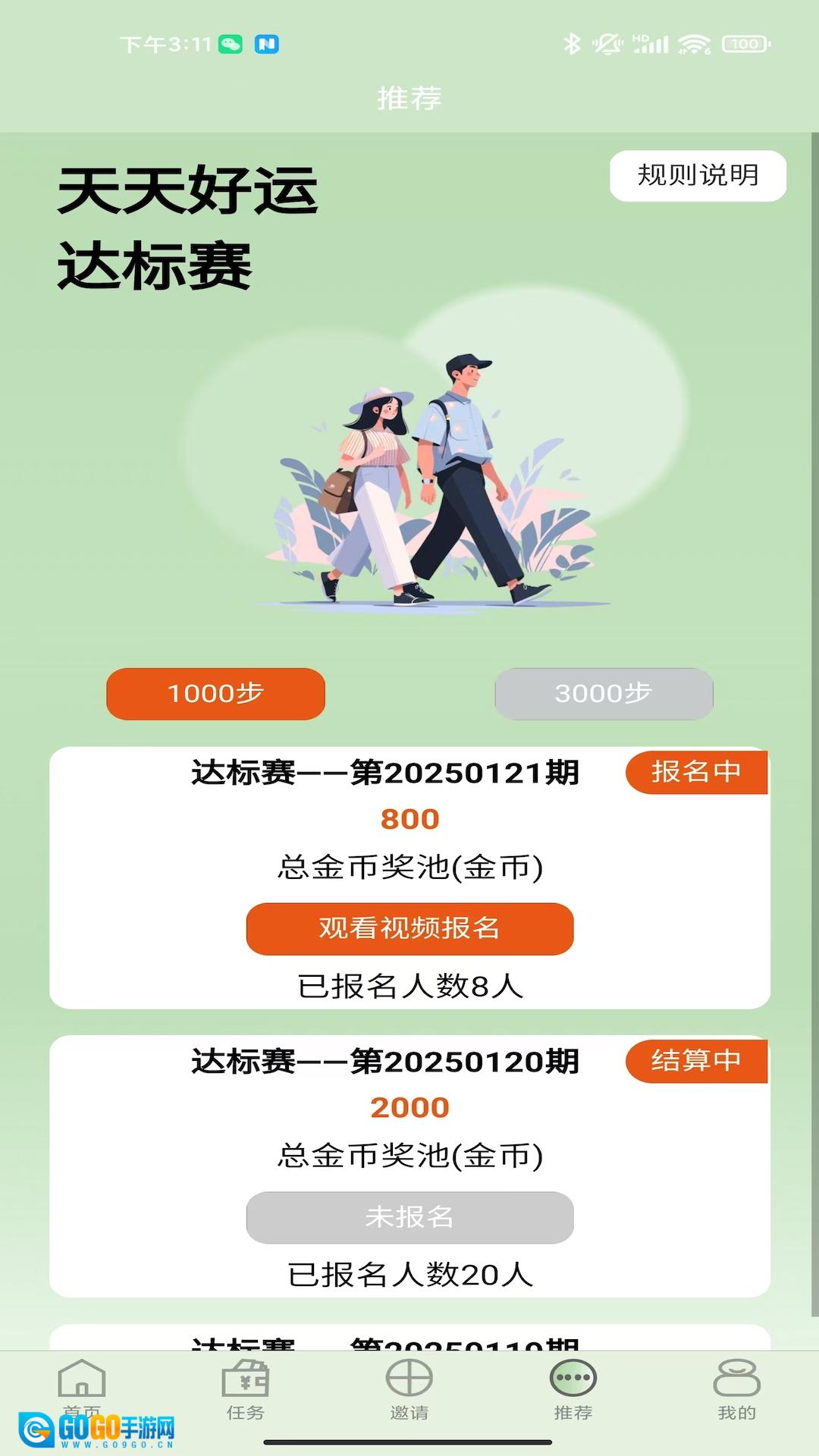Open the 第20250120期 challenge card
Viewport: 819px width, 1456px height.
[x=385, y=1062]
